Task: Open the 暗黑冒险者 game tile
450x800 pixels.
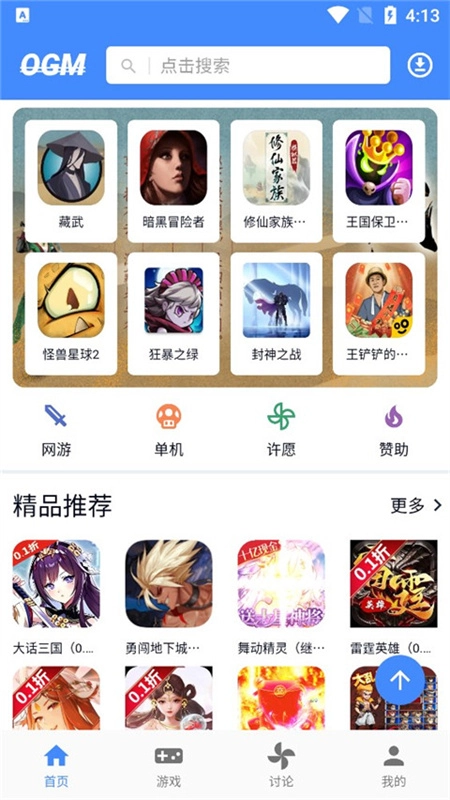Action: pos(173,181)
